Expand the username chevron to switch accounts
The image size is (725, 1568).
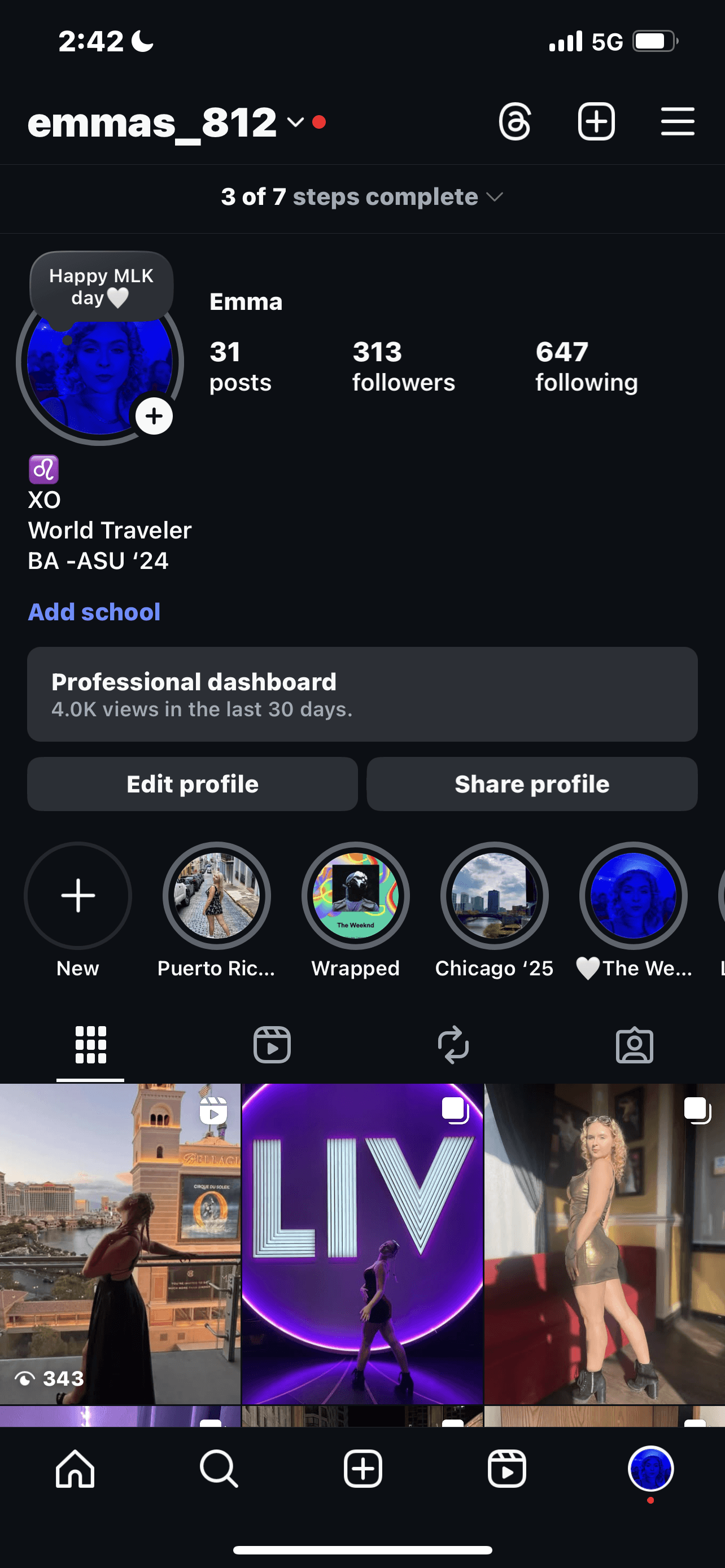pos(295,122)
